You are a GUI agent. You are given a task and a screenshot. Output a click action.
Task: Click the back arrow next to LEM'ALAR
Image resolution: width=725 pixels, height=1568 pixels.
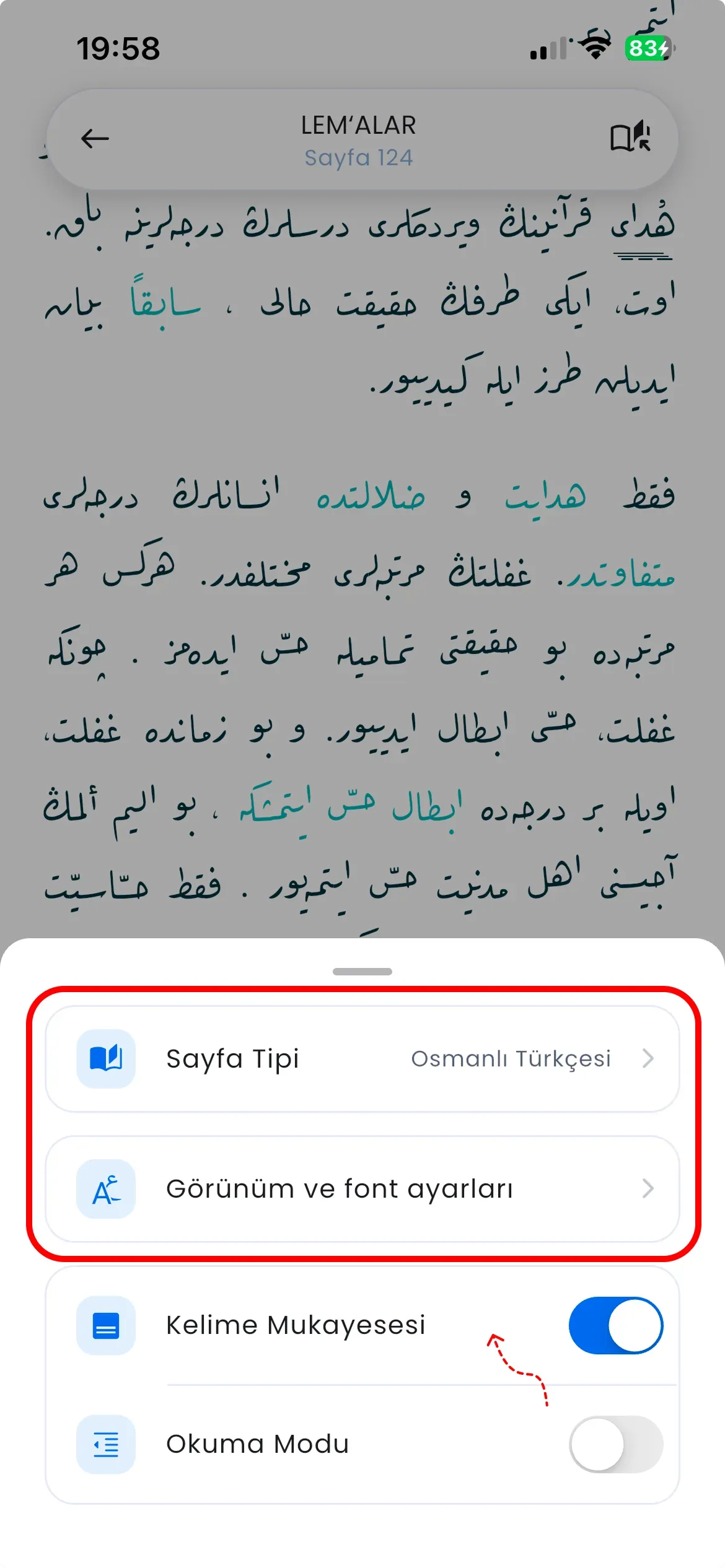click(x=94, y=139)
